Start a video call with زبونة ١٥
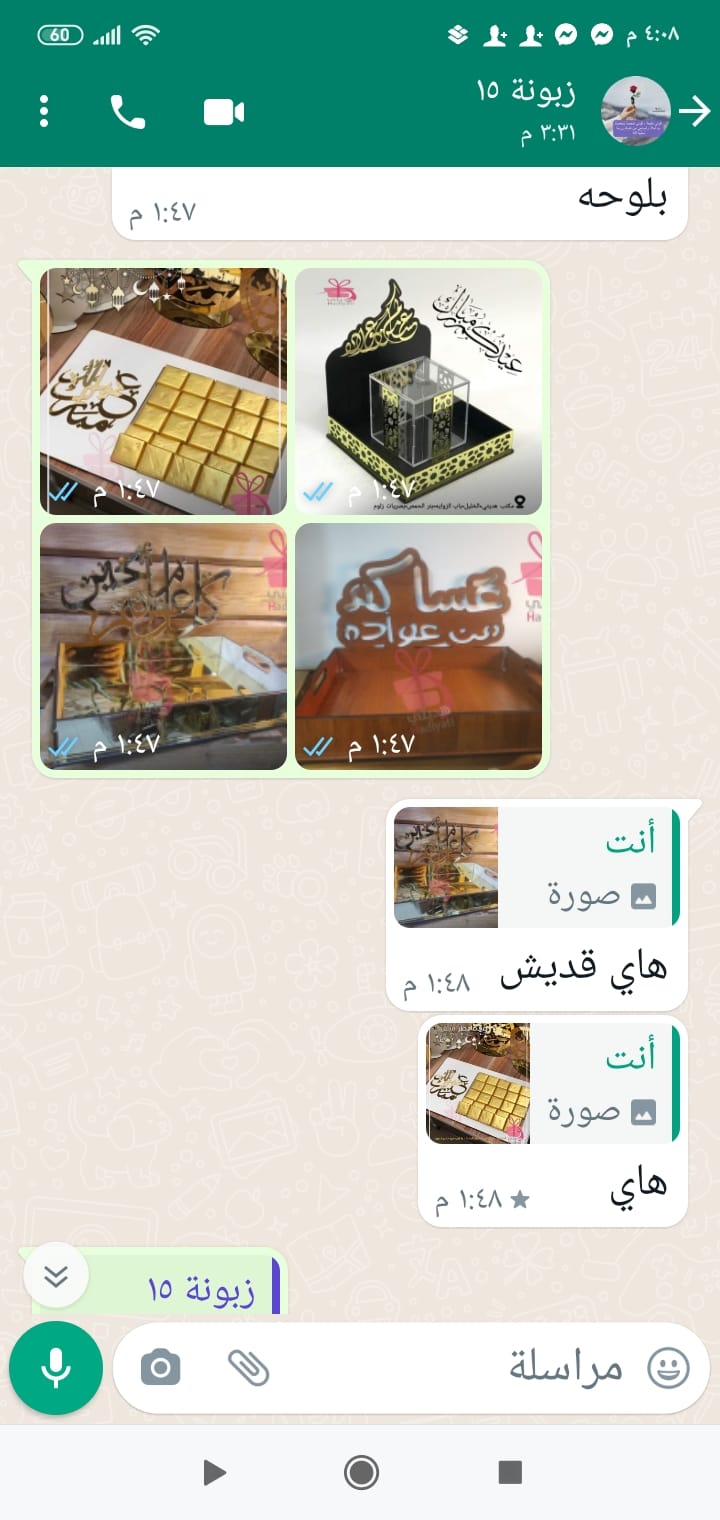Image resolution: width=720 pixels, height=1520 pixels. coord(224,111)
